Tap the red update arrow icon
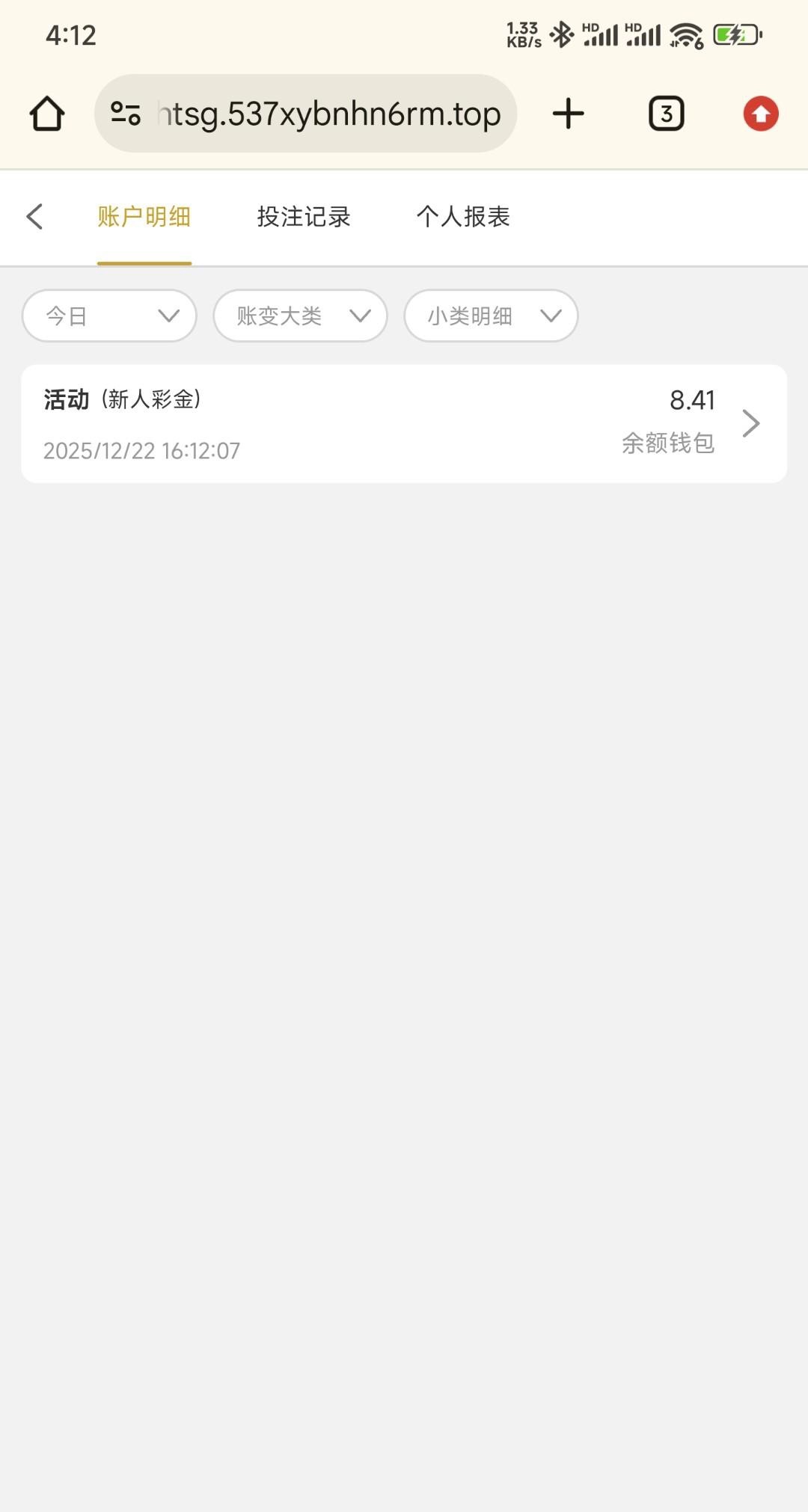Screen dimensions: 808x1512 pos(761,114)
